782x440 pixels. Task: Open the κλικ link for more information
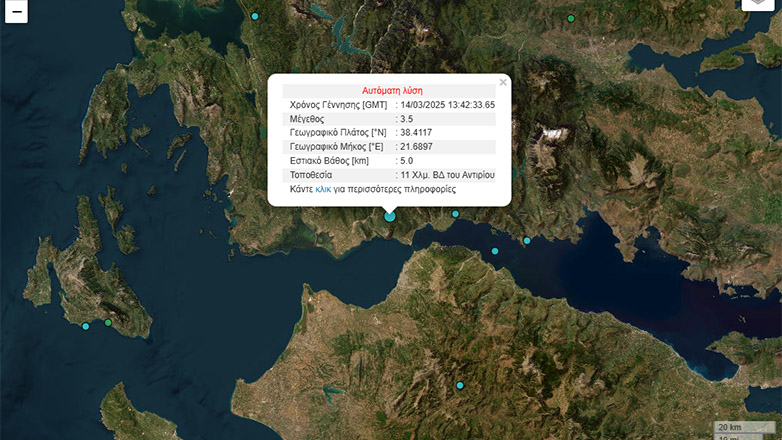tap(323, 188)
